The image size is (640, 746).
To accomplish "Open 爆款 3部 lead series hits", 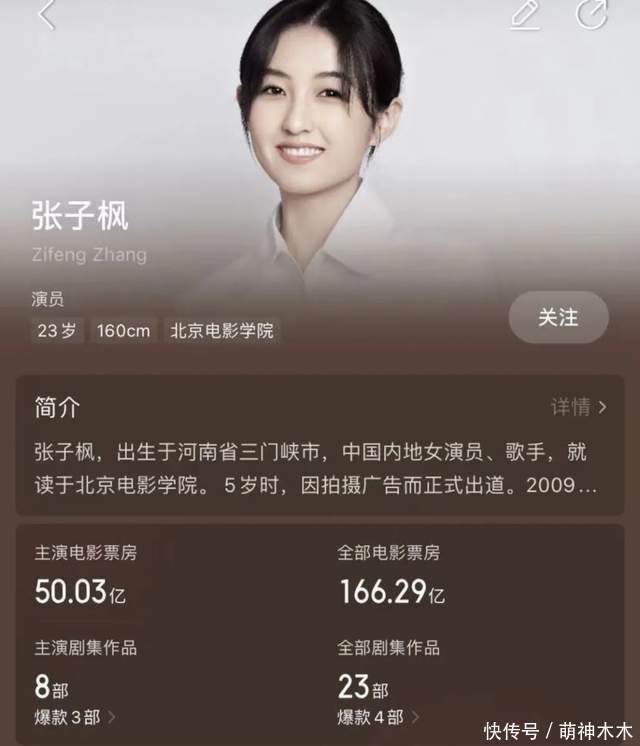I will [x=75, y=717].
